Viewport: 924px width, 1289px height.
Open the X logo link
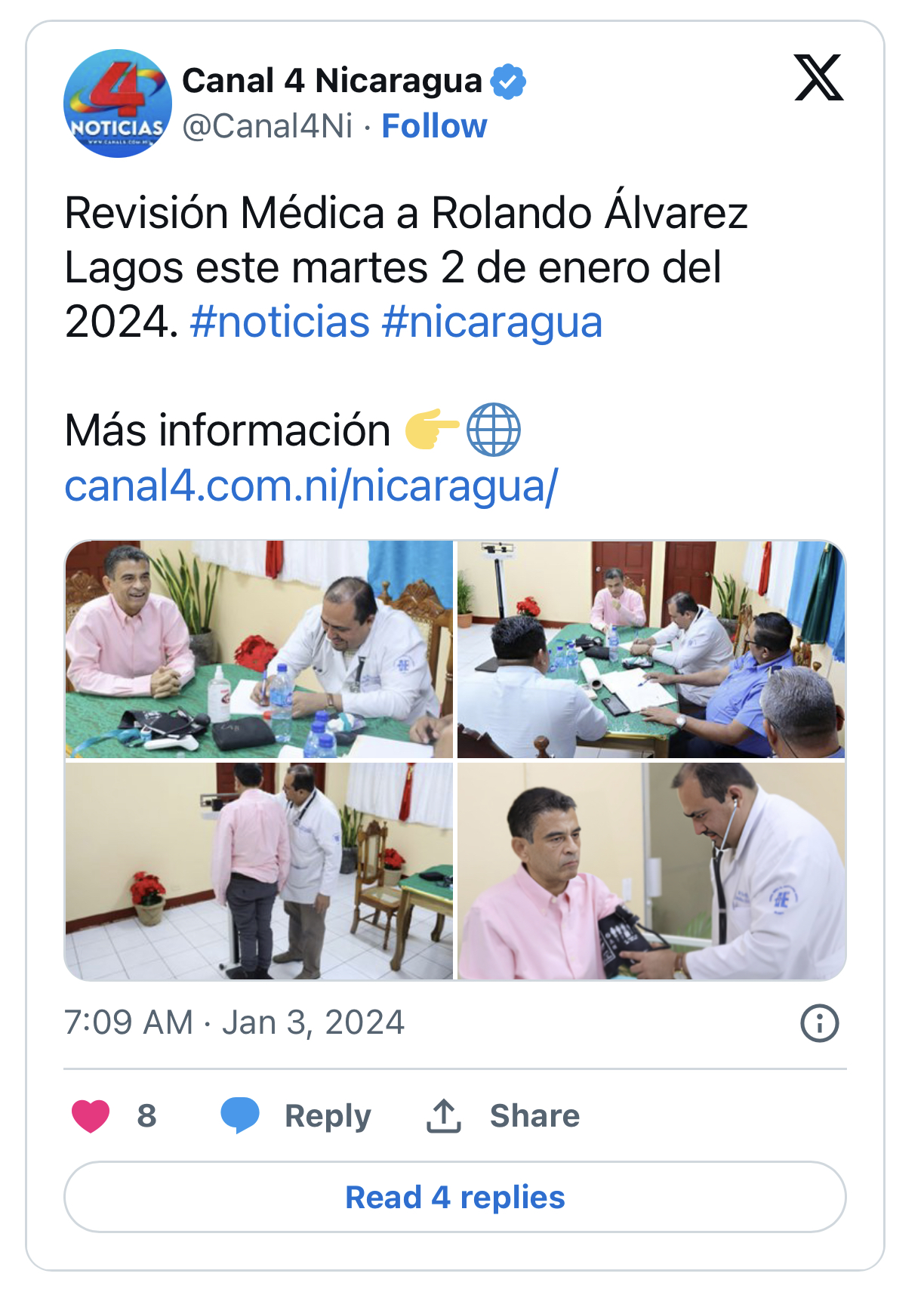click(818, 78)
